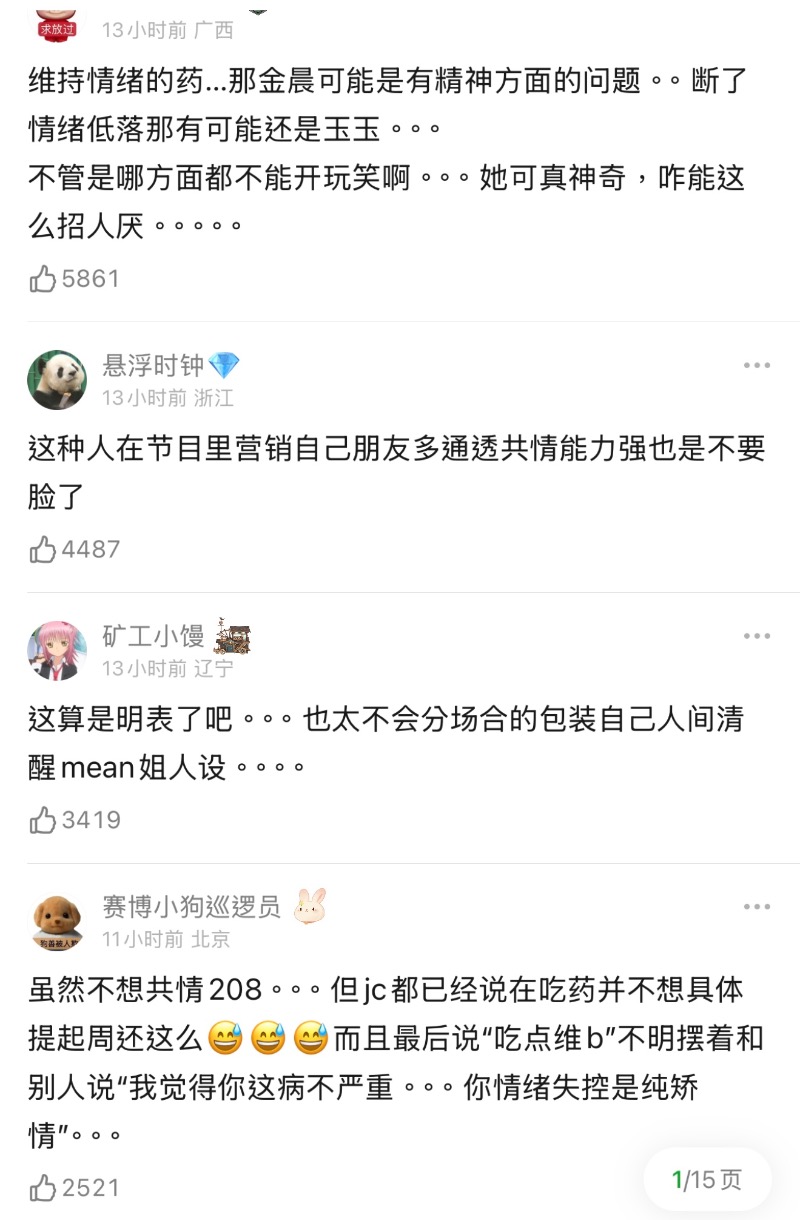The image size is (800, 1220).
Task: Open the 1/15 页 page selector
Action: (707, 1180)
